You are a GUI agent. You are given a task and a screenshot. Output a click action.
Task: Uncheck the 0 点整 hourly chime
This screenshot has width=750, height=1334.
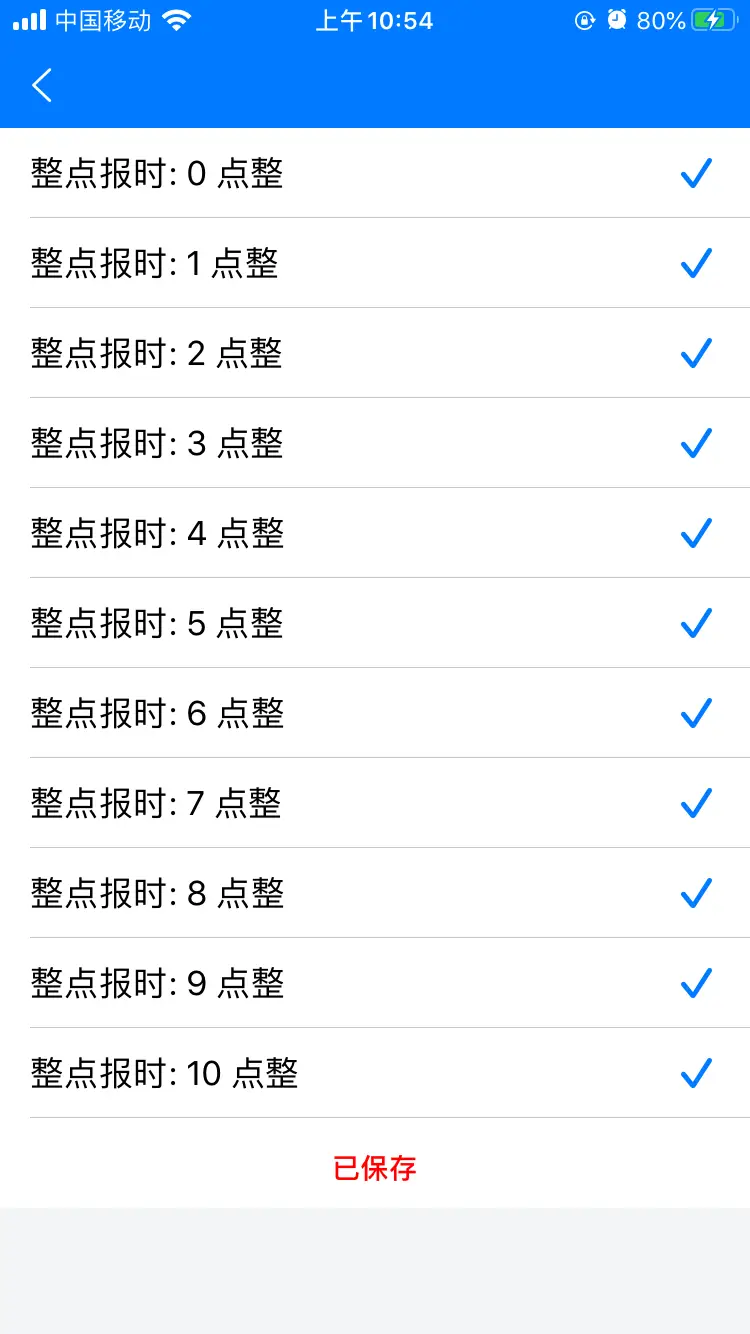click(x=375, y=174)
